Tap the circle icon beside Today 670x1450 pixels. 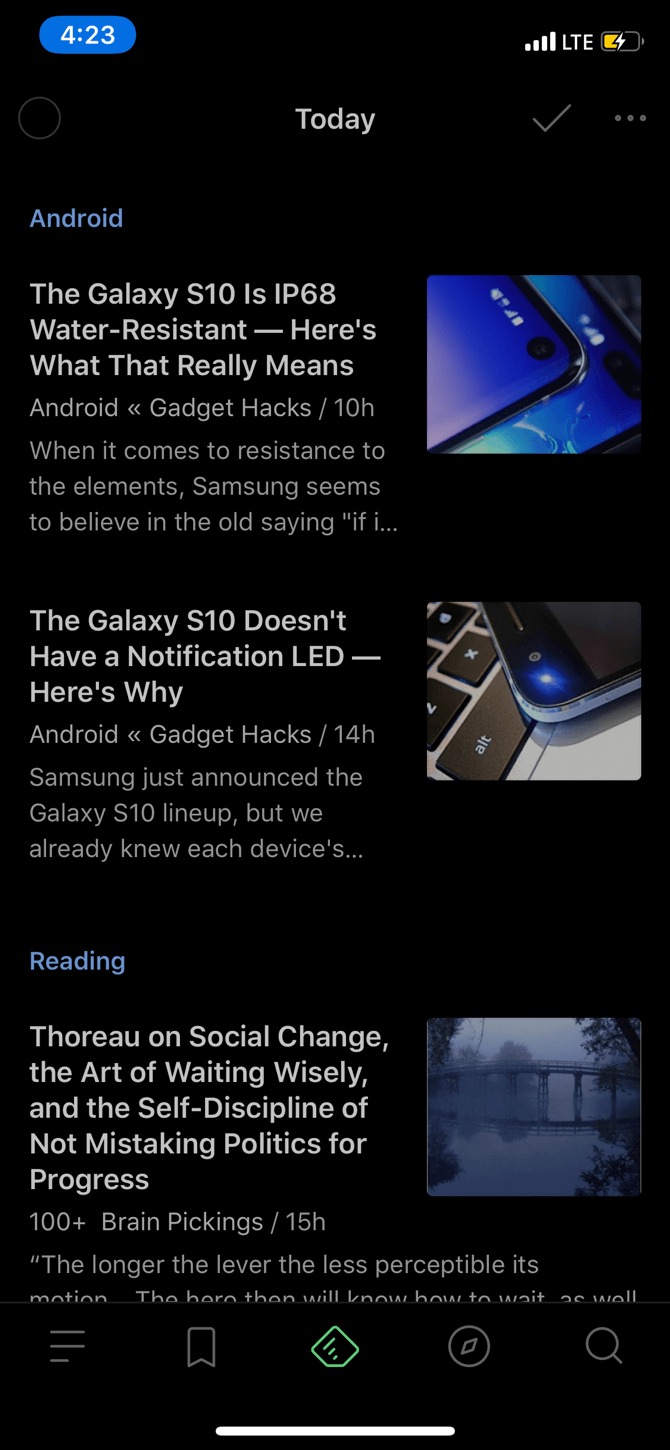point(40,119)
